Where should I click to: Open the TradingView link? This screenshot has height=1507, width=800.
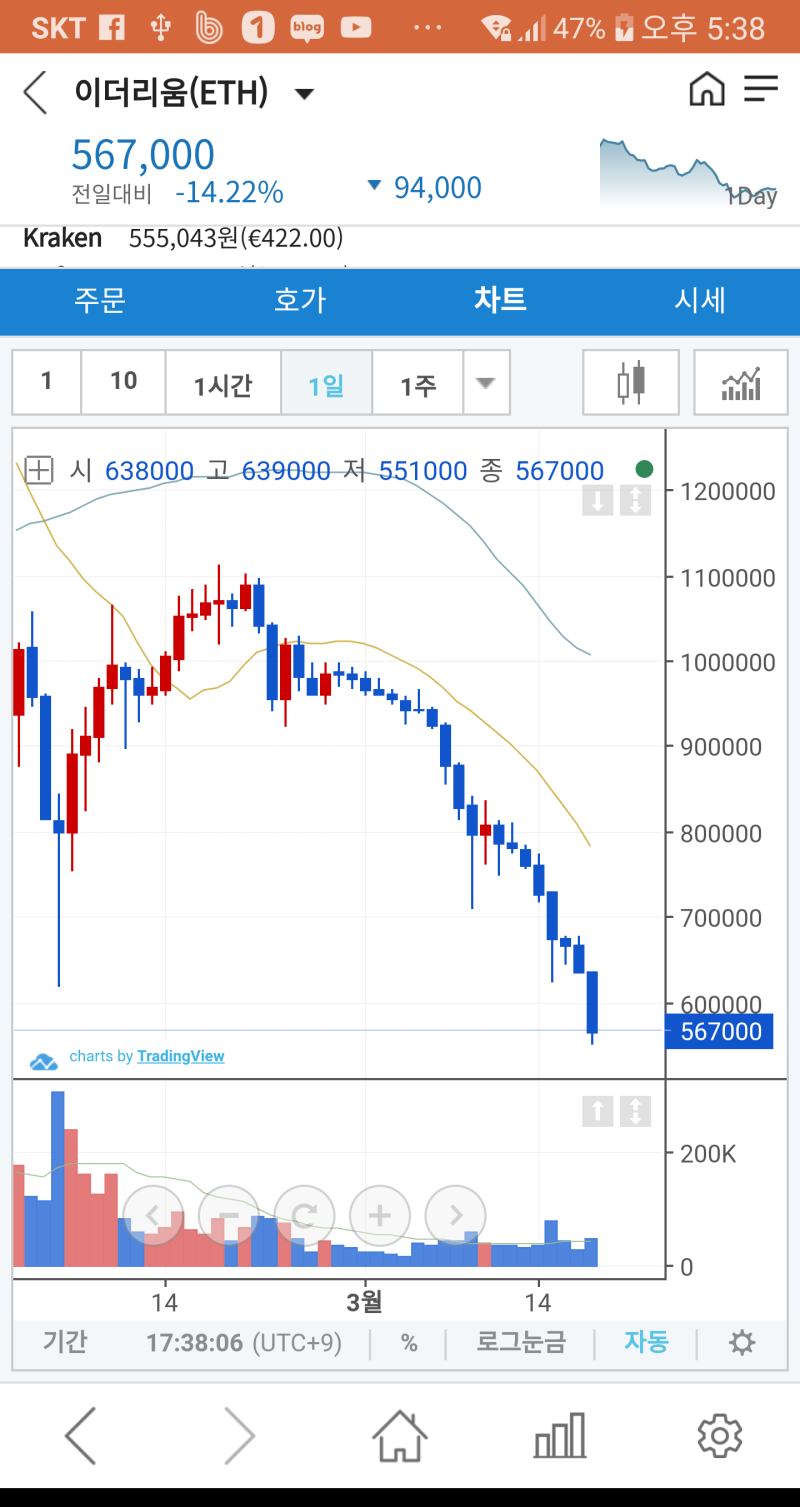[x=180, y=1057]
